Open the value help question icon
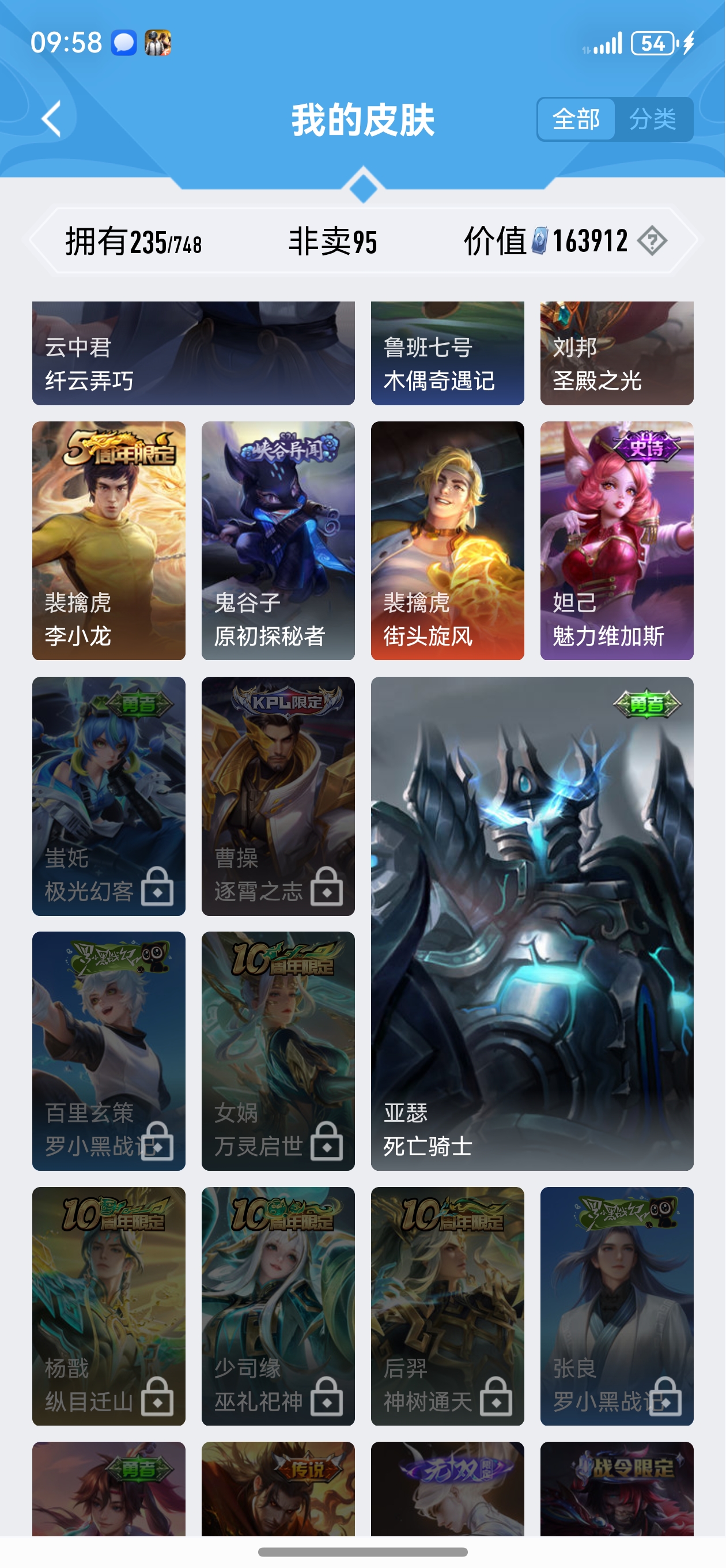Viewport: 726px width, 1568px height. 652,241
